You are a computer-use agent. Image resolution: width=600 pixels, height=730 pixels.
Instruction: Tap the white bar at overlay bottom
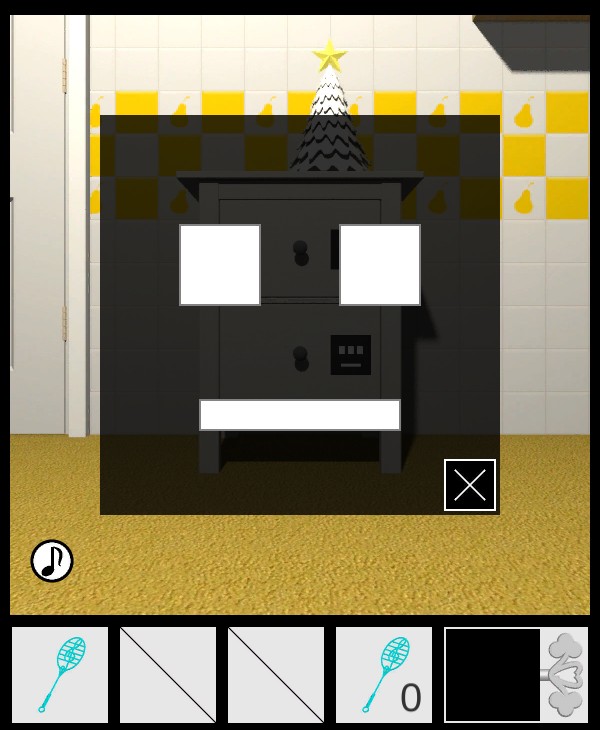[300, 415]
